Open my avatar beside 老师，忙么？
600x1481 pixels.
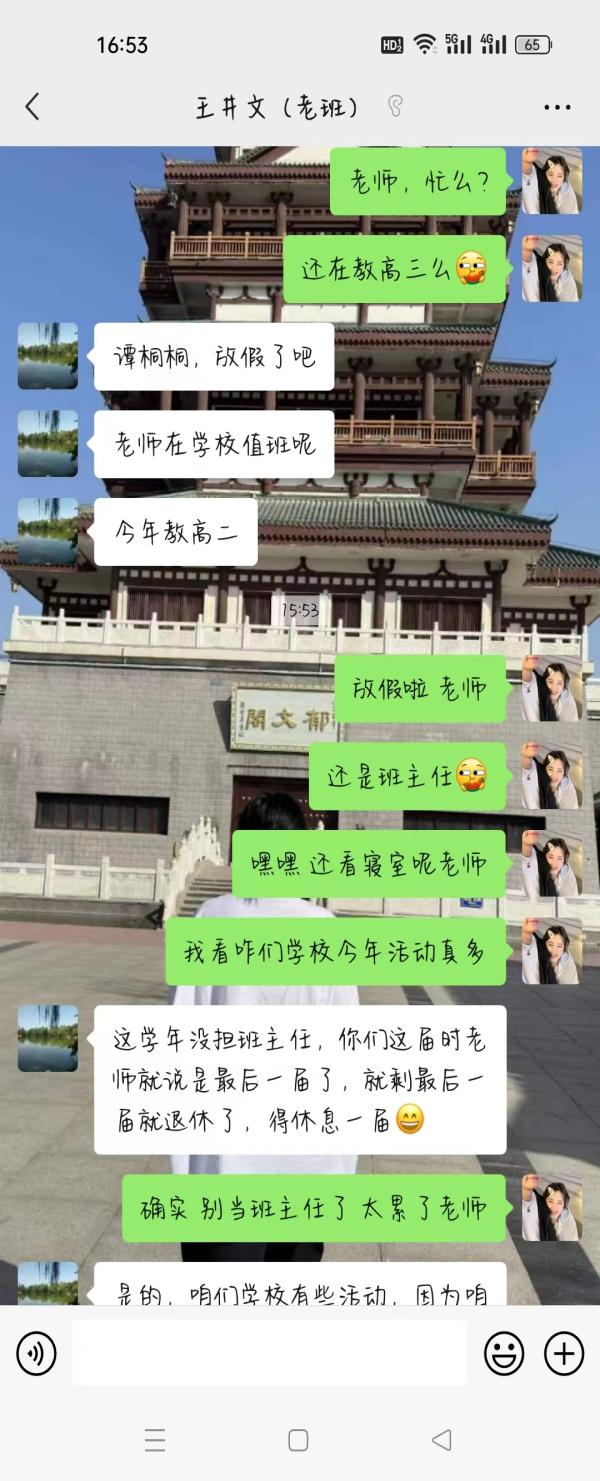[x=551, y=181]
